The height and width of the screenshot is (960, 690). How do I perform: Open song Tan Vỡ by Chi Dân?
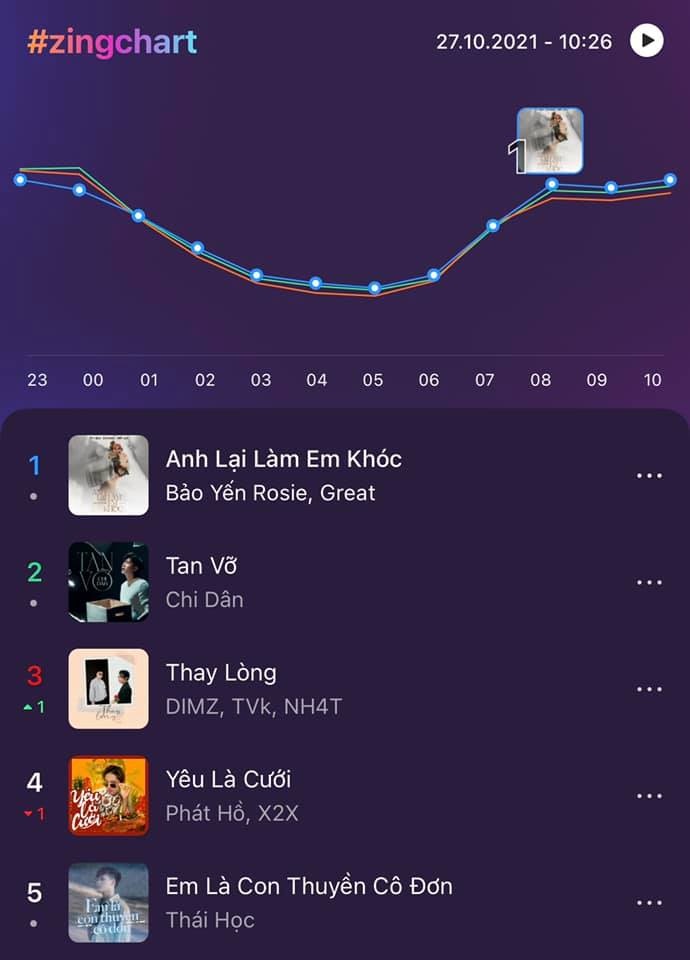coord(202,567)
